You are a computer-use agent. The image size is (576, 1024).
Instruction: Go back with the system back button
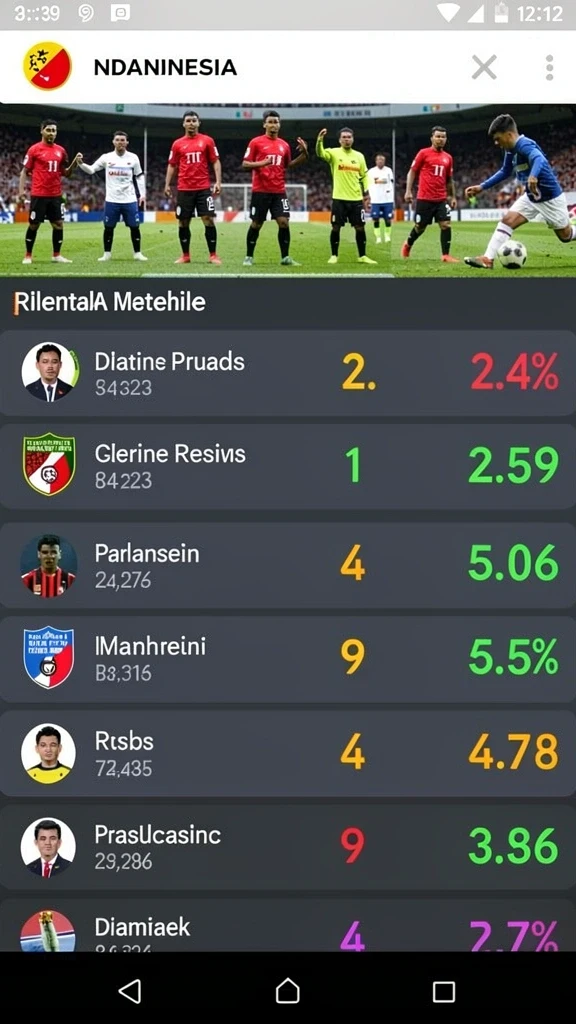(130, 991)
